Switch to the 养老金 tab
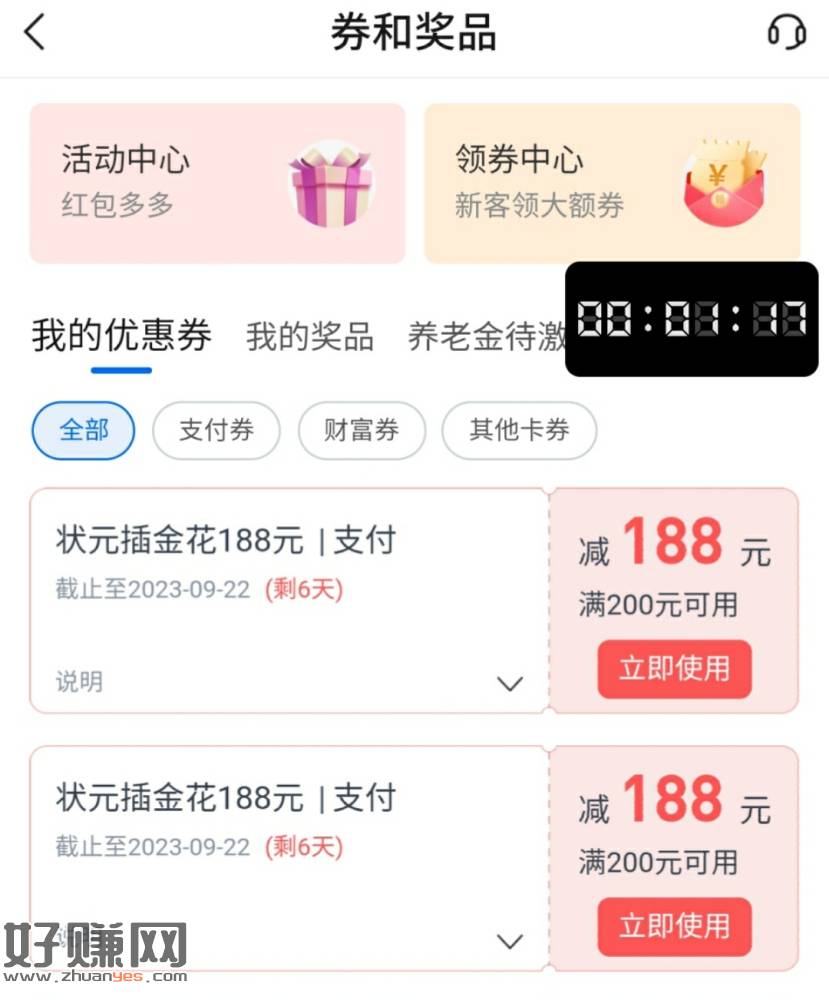Screen dimensions: 829x1000 pyautogui.click(x=486, y=337)
